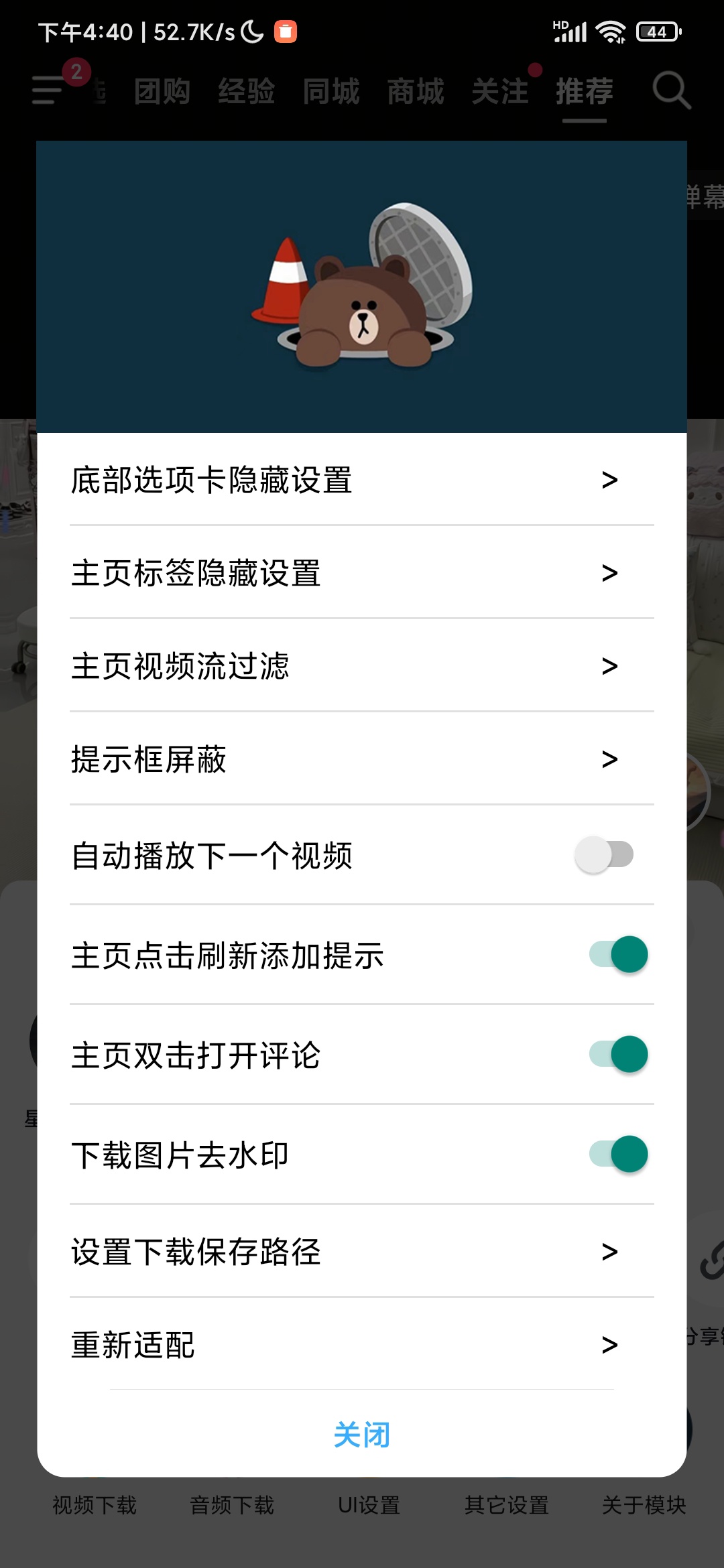
Task: Tap the orange notification icon beside download speed
Action: 284,30
